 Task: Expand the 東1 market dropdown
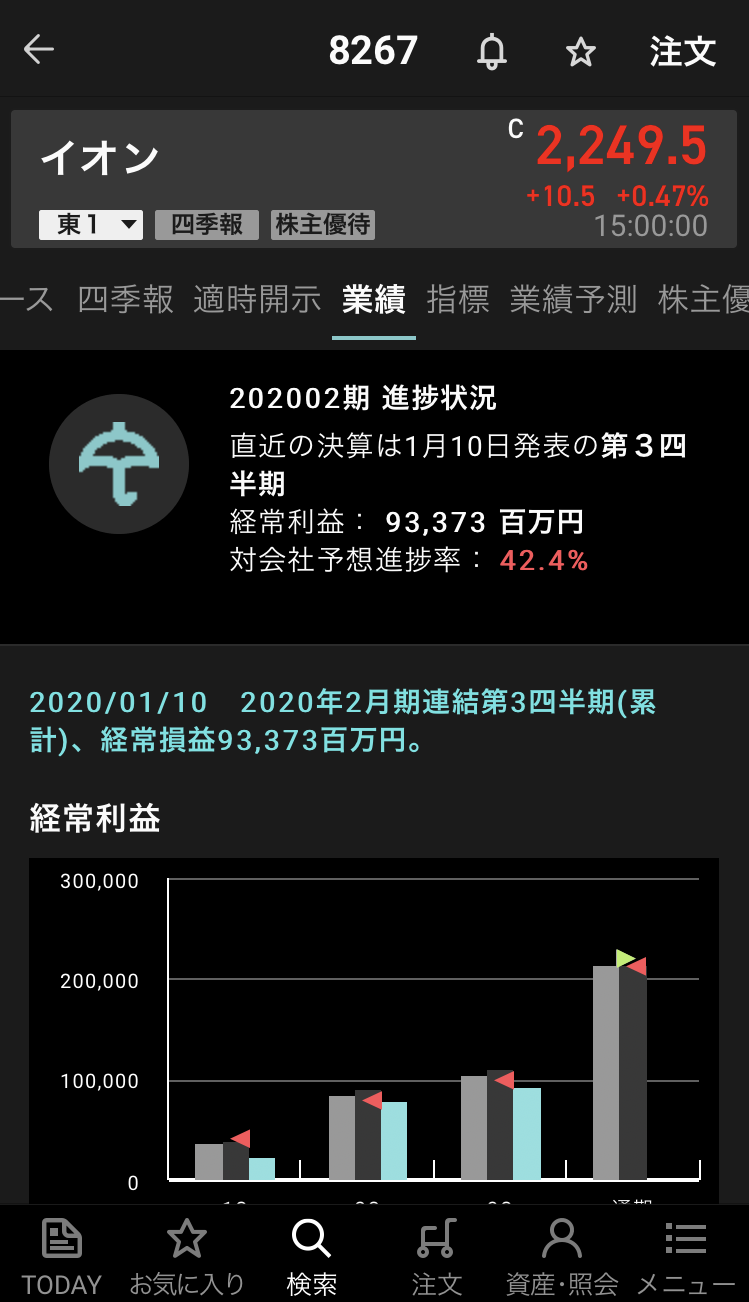pos(91,225)
